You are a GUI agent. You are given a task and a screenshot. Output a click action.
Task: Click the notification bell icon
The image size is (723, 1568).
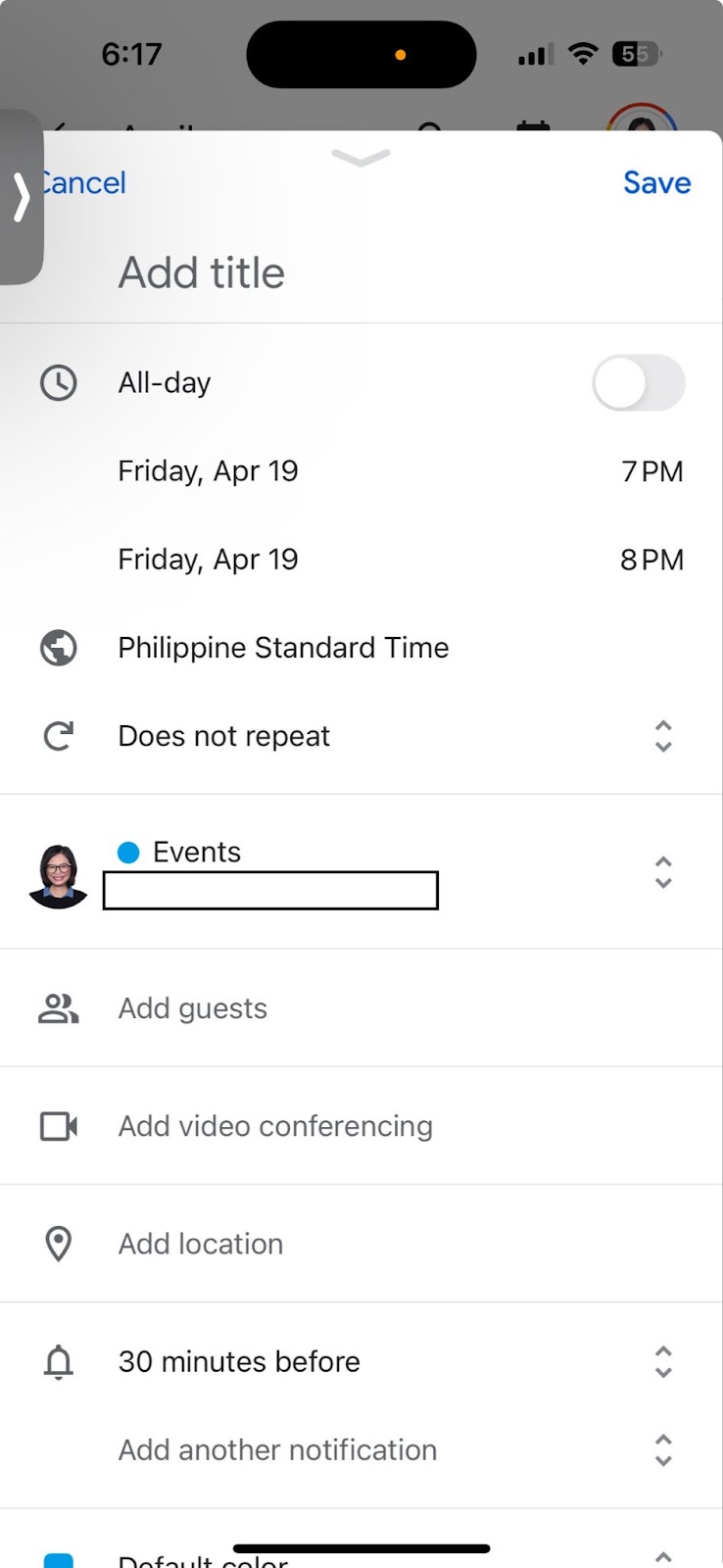pos(58,1361)
